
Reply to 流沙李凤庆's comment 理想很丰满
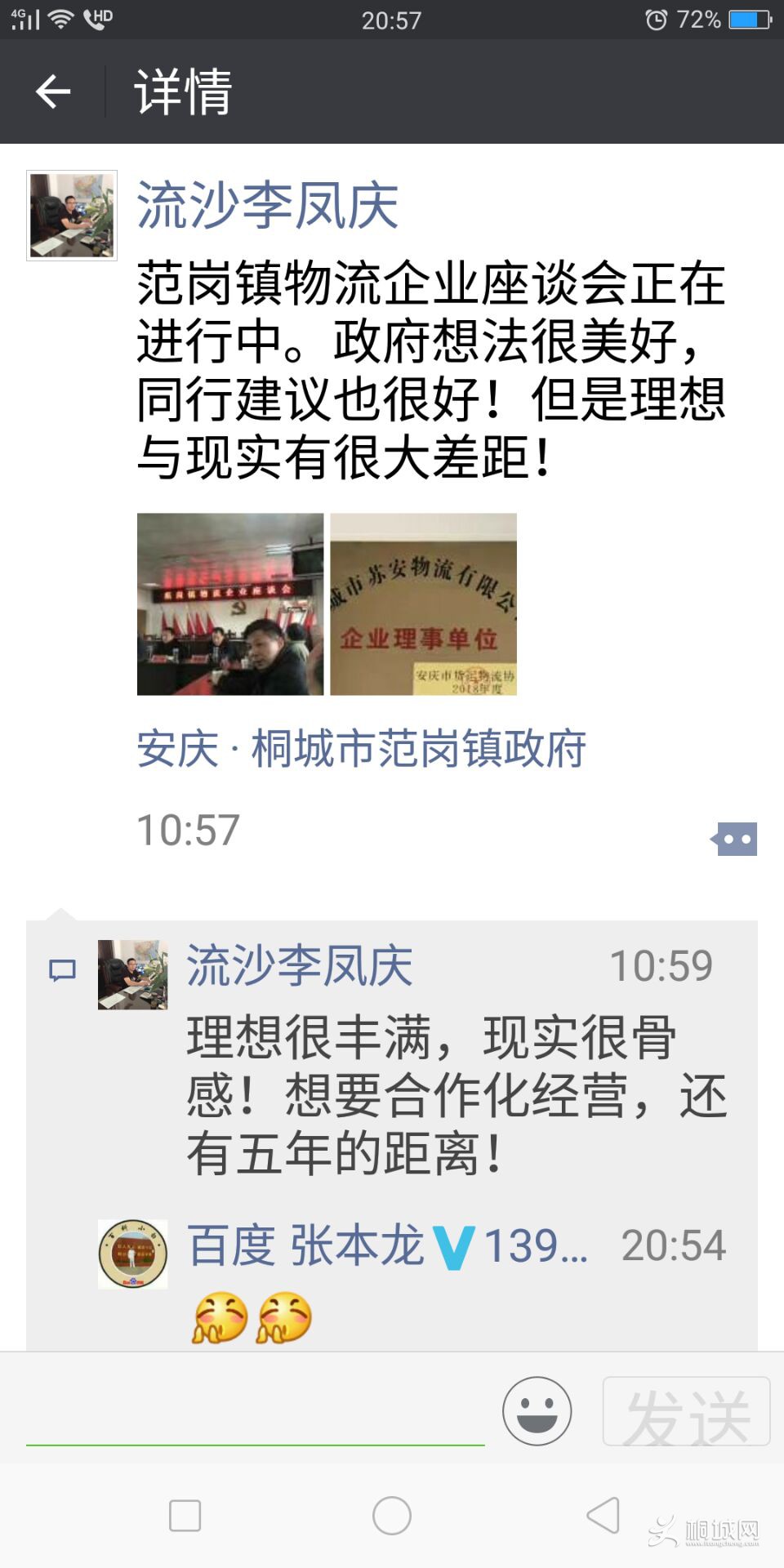click(x=456, y=1094)
